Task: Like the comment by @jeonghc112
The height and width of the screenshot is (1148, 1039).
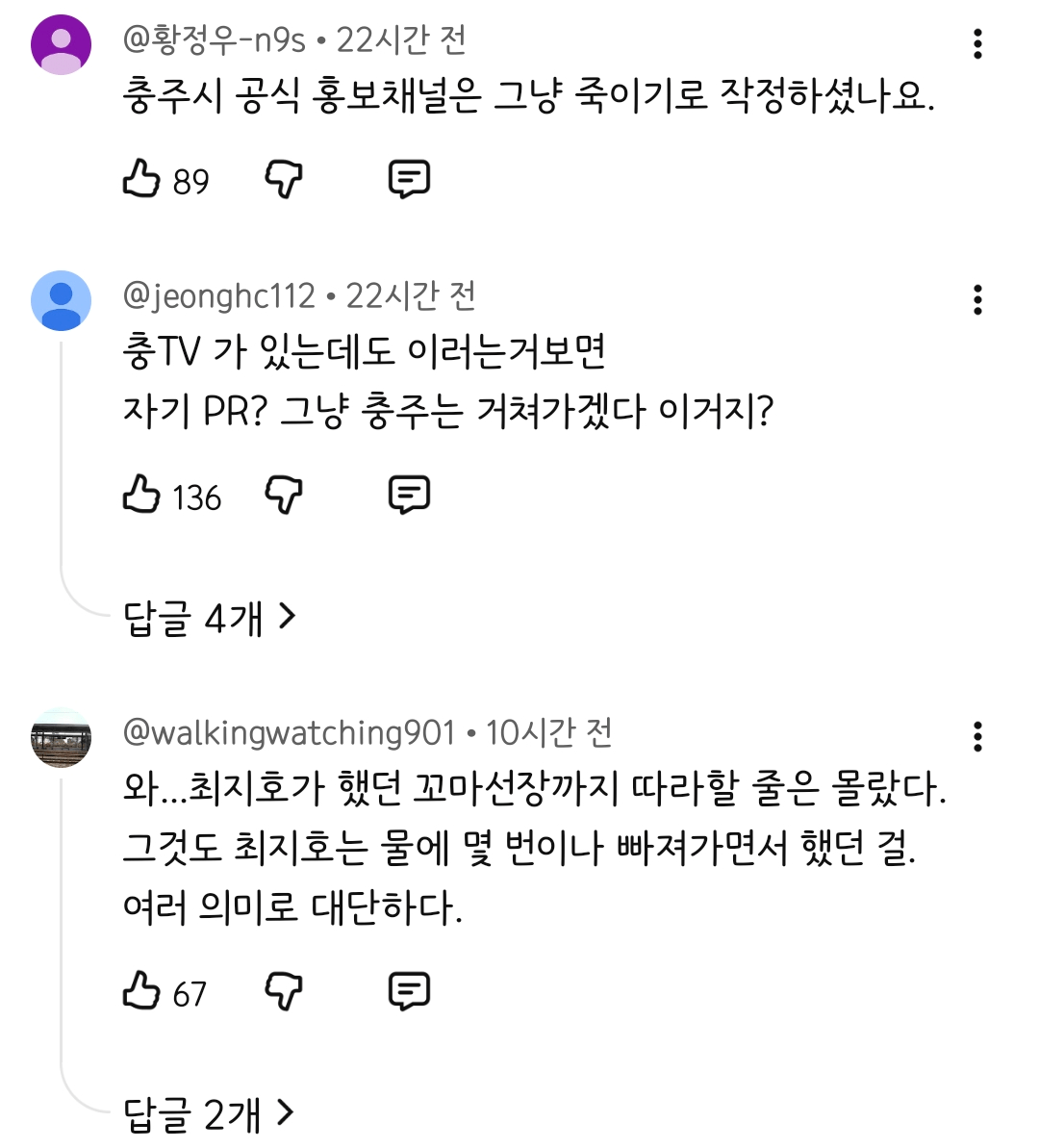Action: click(140, 495)
